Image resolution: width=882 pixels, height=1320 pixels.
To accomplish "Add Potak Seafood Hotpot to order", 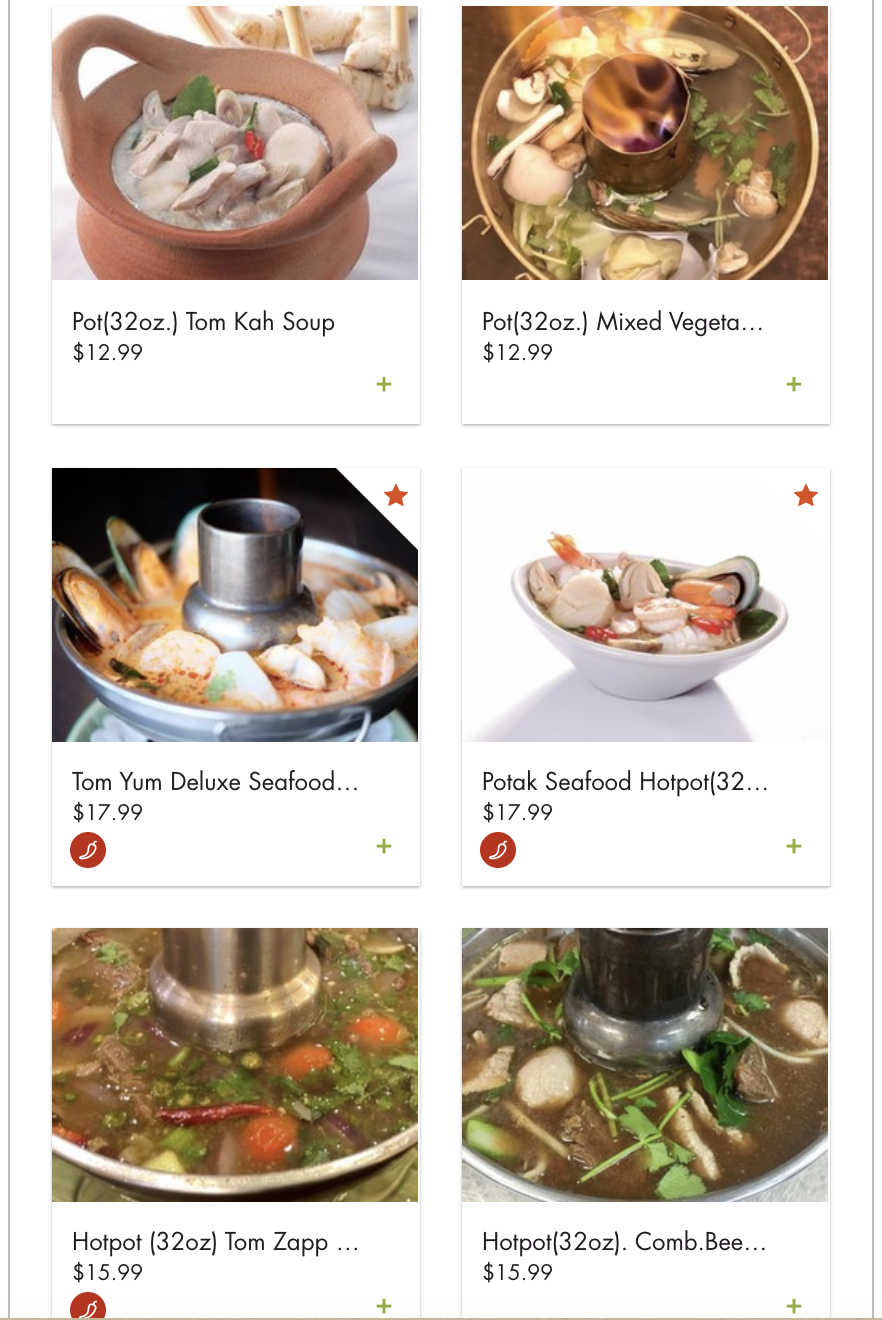I will [794, 847].
